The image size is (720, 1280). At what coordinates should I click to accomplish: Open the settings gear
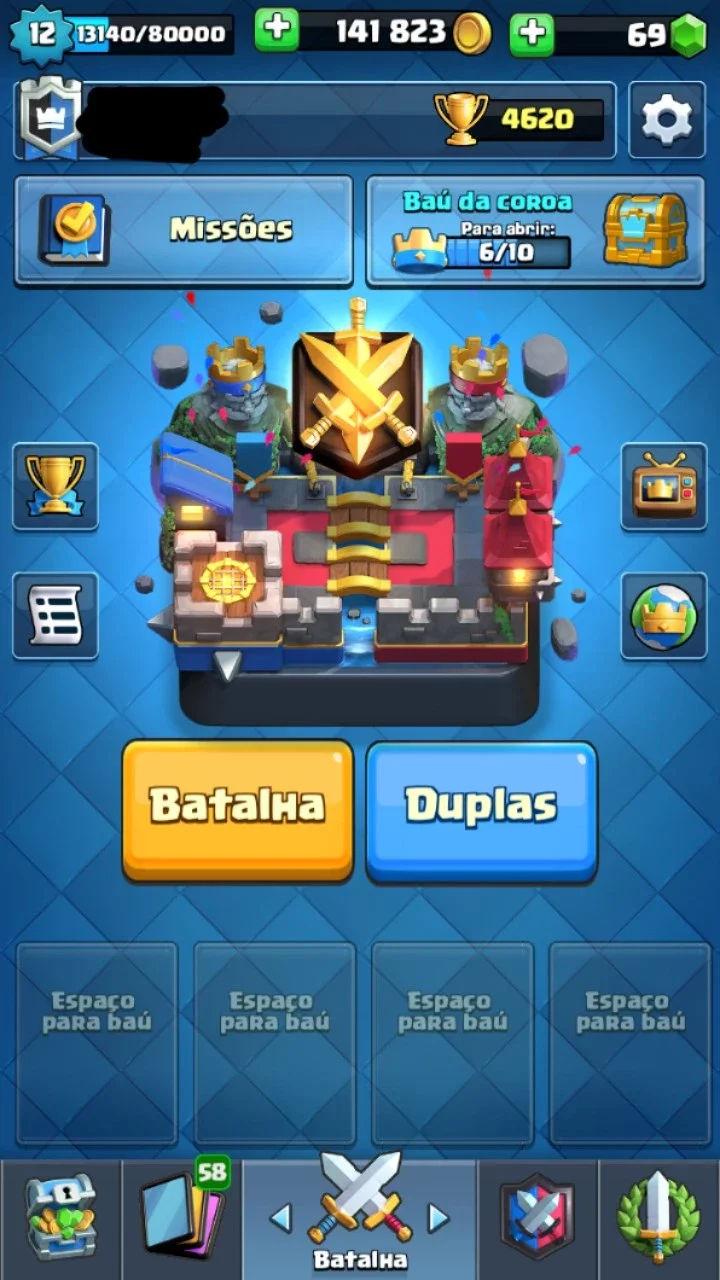pyautogui.click(x=666, y=120)
